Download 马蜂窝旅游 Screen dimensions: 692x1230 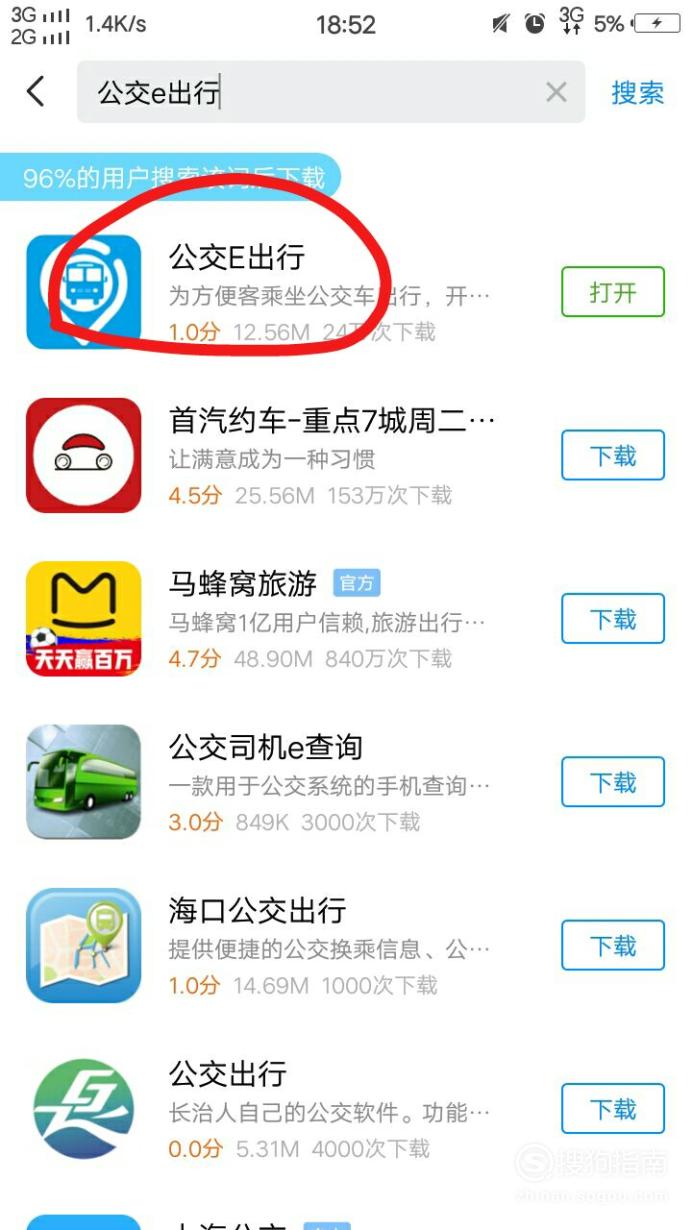click(x=613, y=619)
